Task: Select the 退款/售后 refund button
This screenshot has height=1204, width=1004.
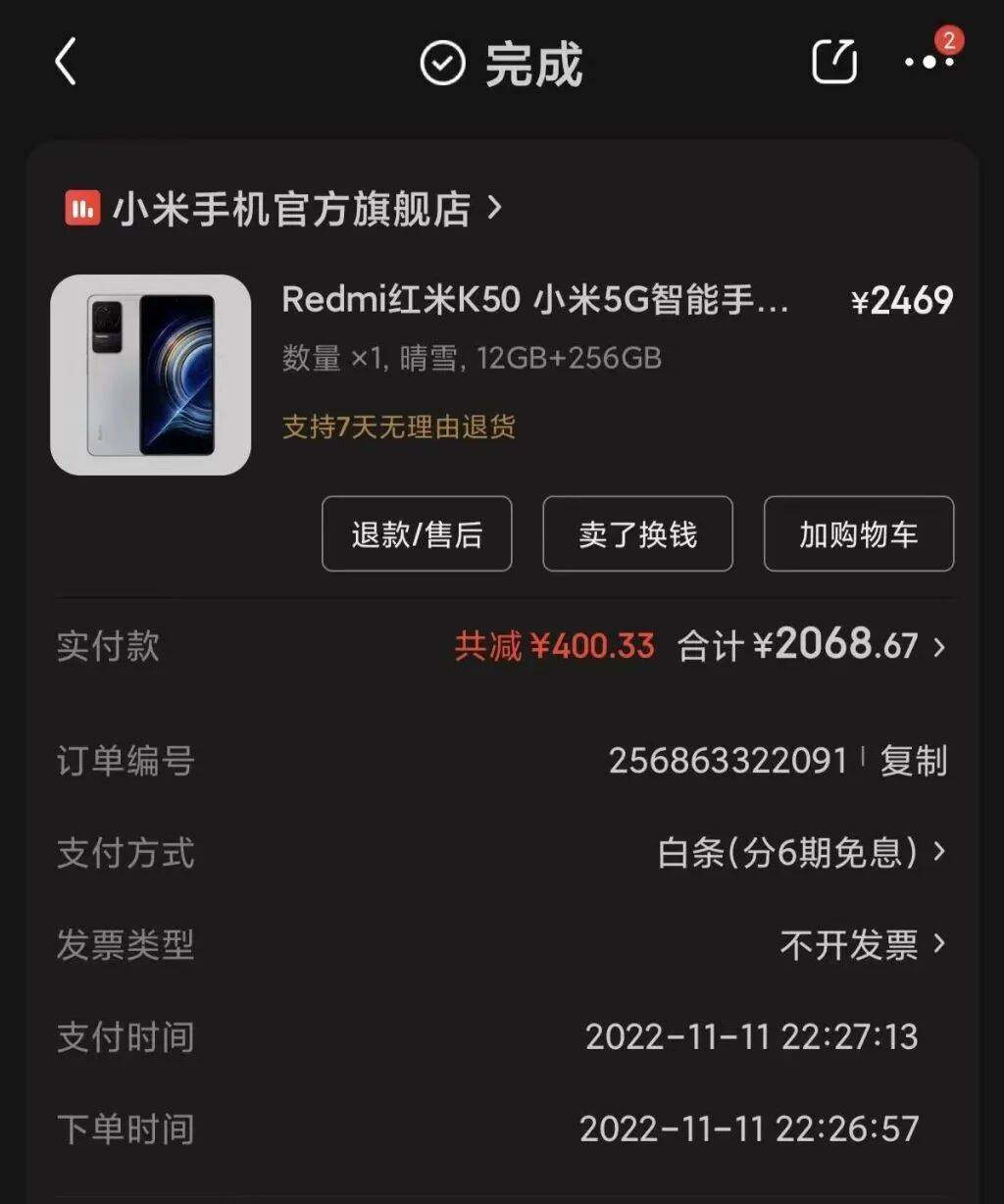Action: 416,534
